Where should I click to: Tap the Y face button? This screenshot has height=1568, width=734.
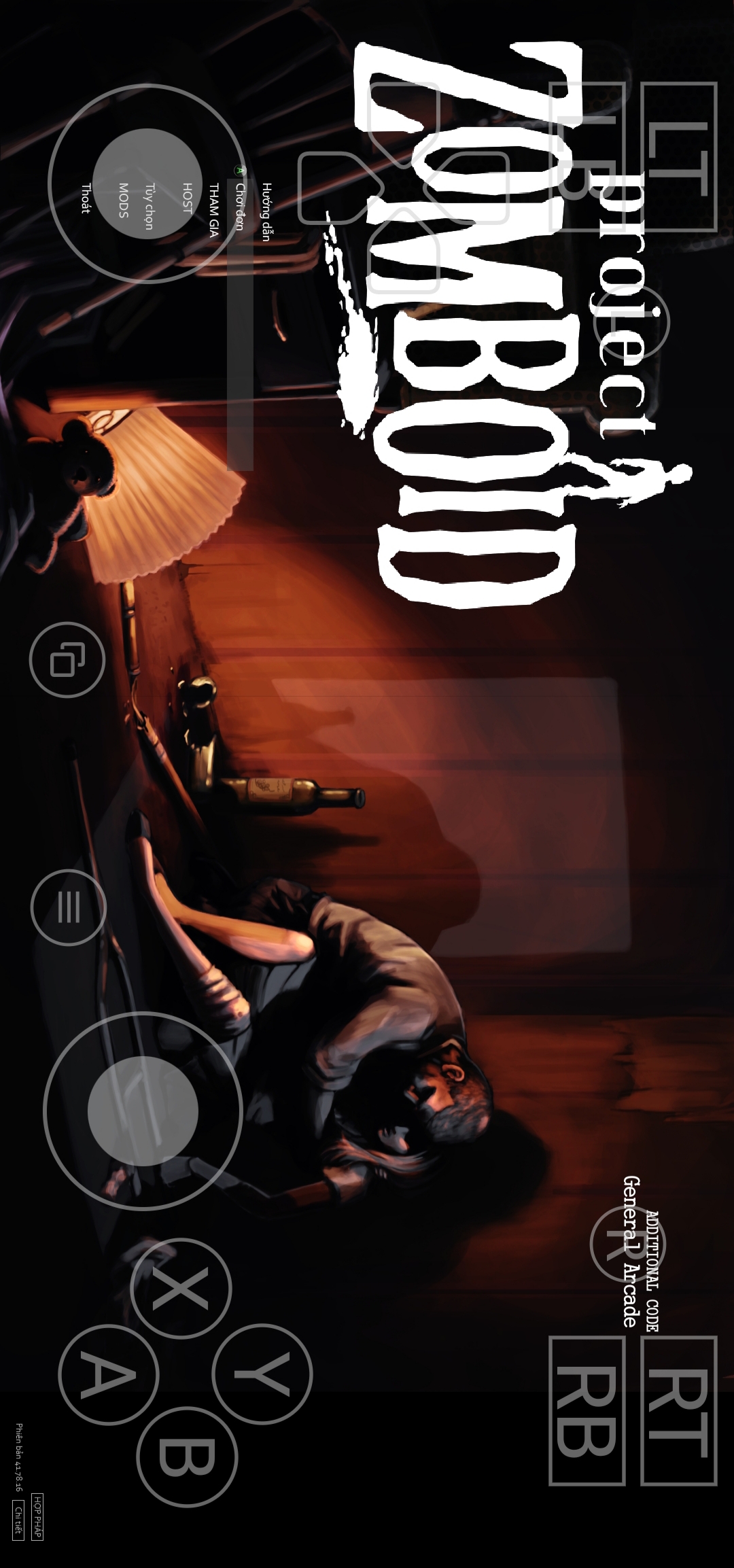(x=262, y=1374)
